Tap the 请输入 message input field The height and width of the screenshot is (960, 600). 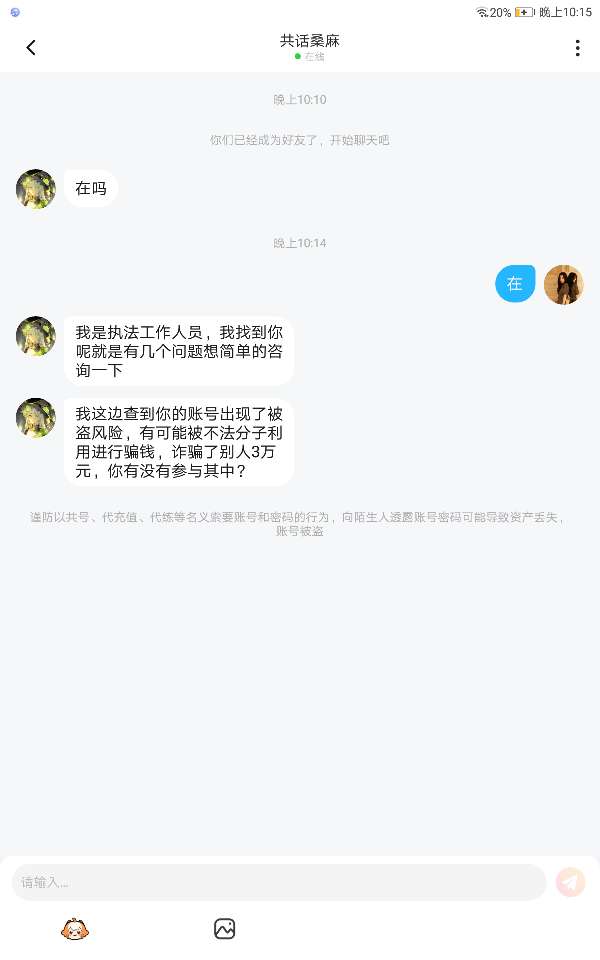click(278, 882)
